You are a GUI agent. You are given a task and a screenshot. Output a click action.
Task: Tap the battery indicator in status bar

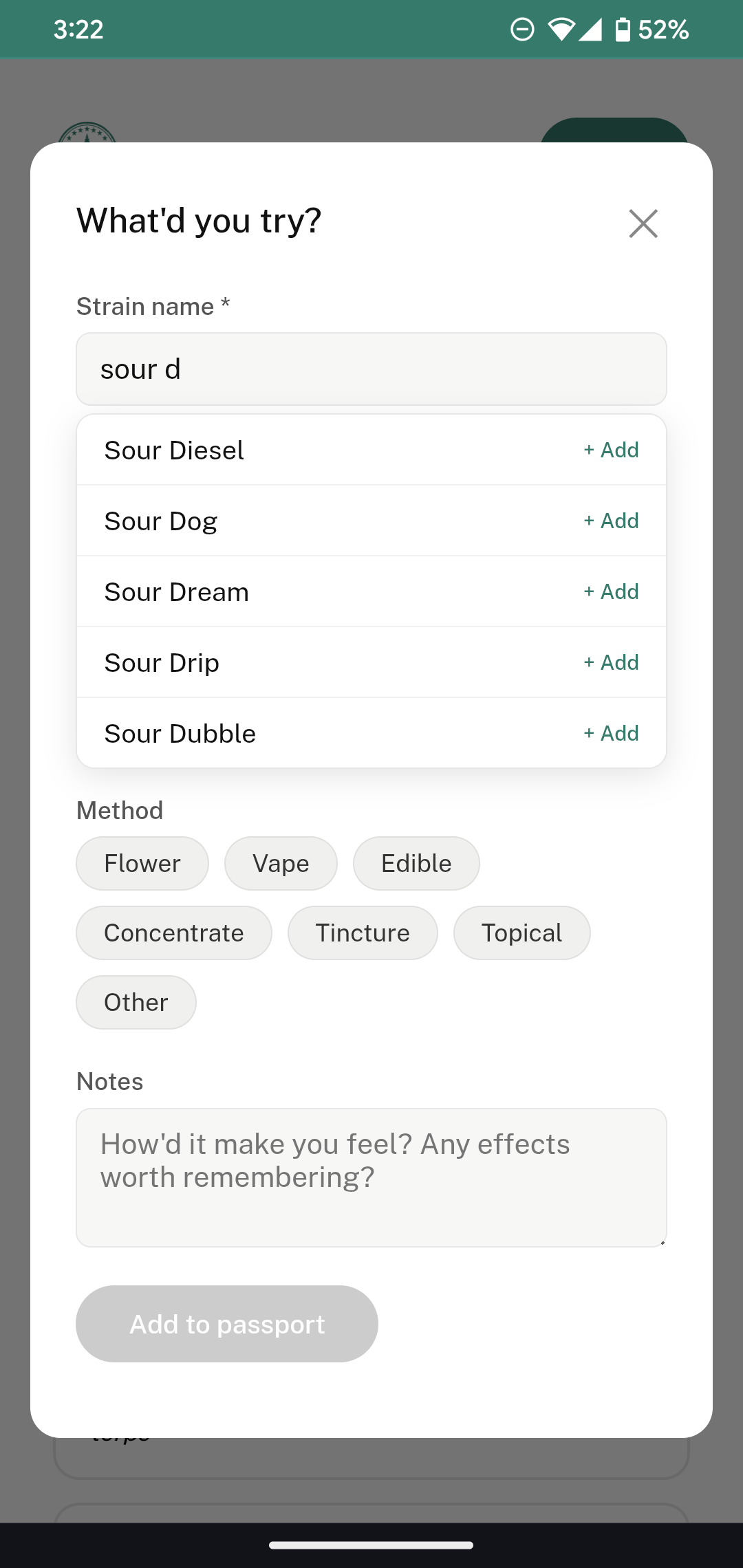pos(623,28)
